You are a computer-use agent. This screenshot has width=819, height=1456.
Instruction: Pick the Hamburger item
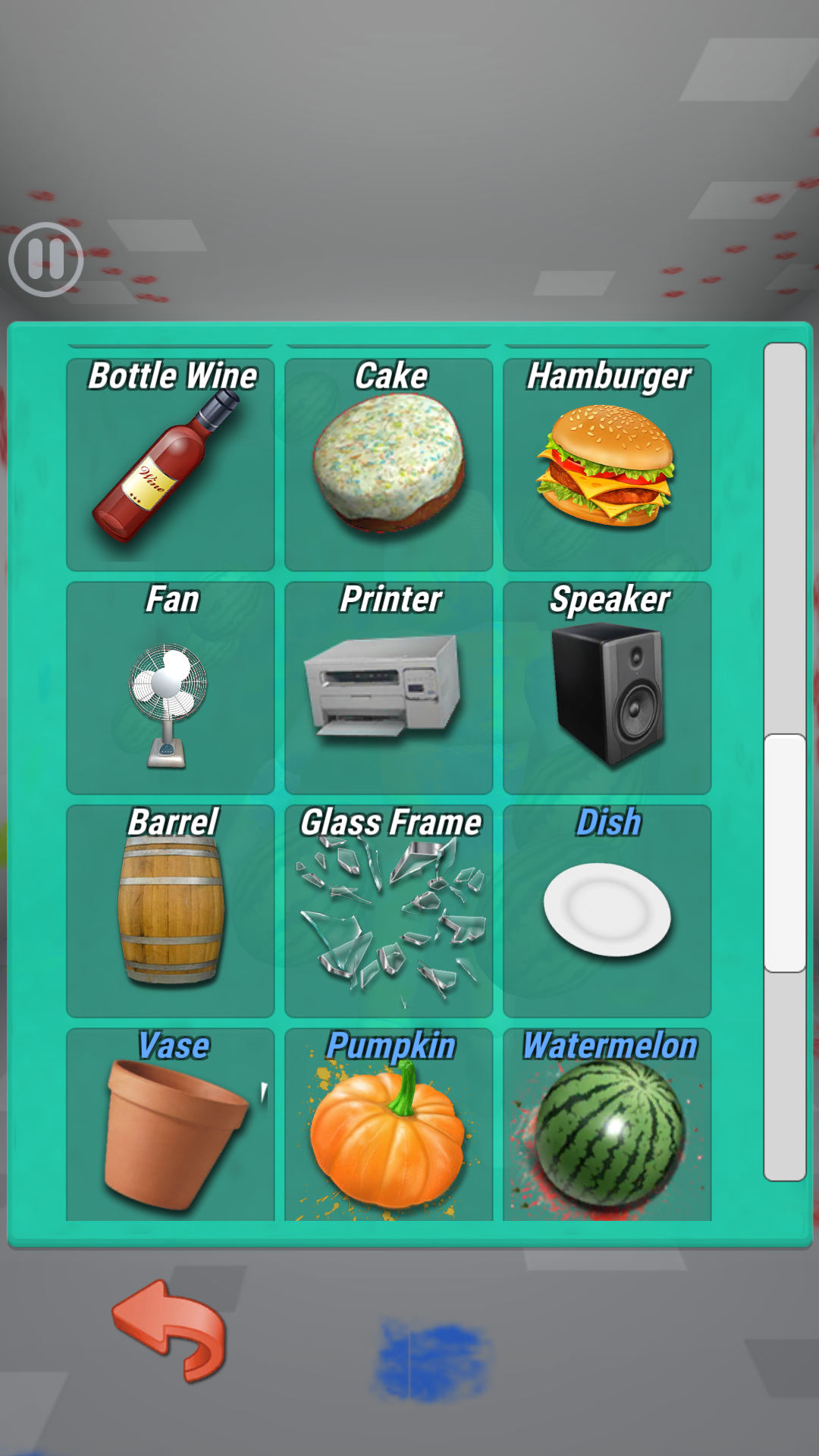[607, 464]
